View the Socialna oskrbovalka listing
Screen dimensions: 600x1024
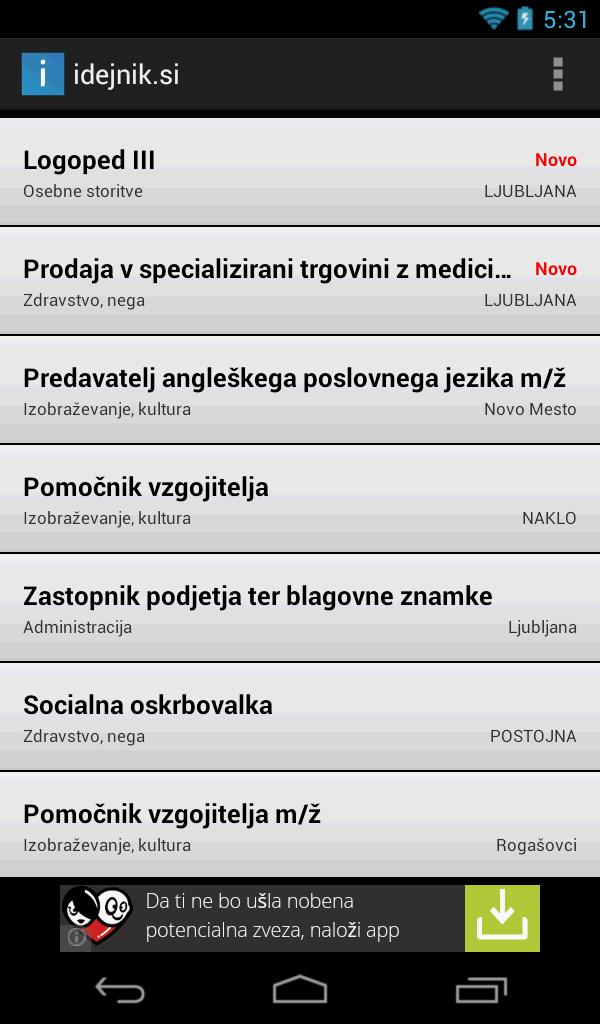pos(300,718)
